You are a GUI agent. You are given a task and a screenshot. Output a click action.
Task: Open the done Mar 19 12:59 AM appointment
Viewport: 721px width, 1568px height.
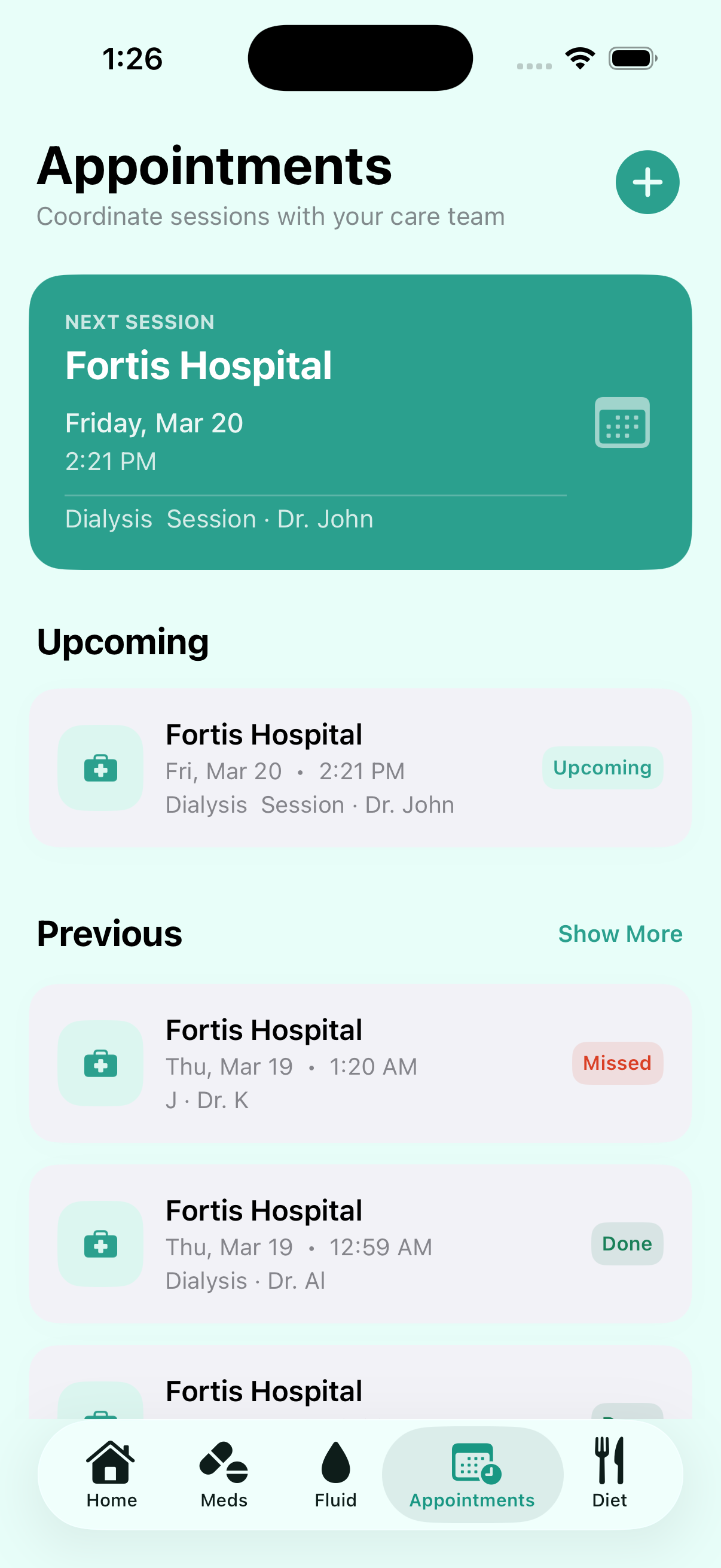coord(359,1244)
